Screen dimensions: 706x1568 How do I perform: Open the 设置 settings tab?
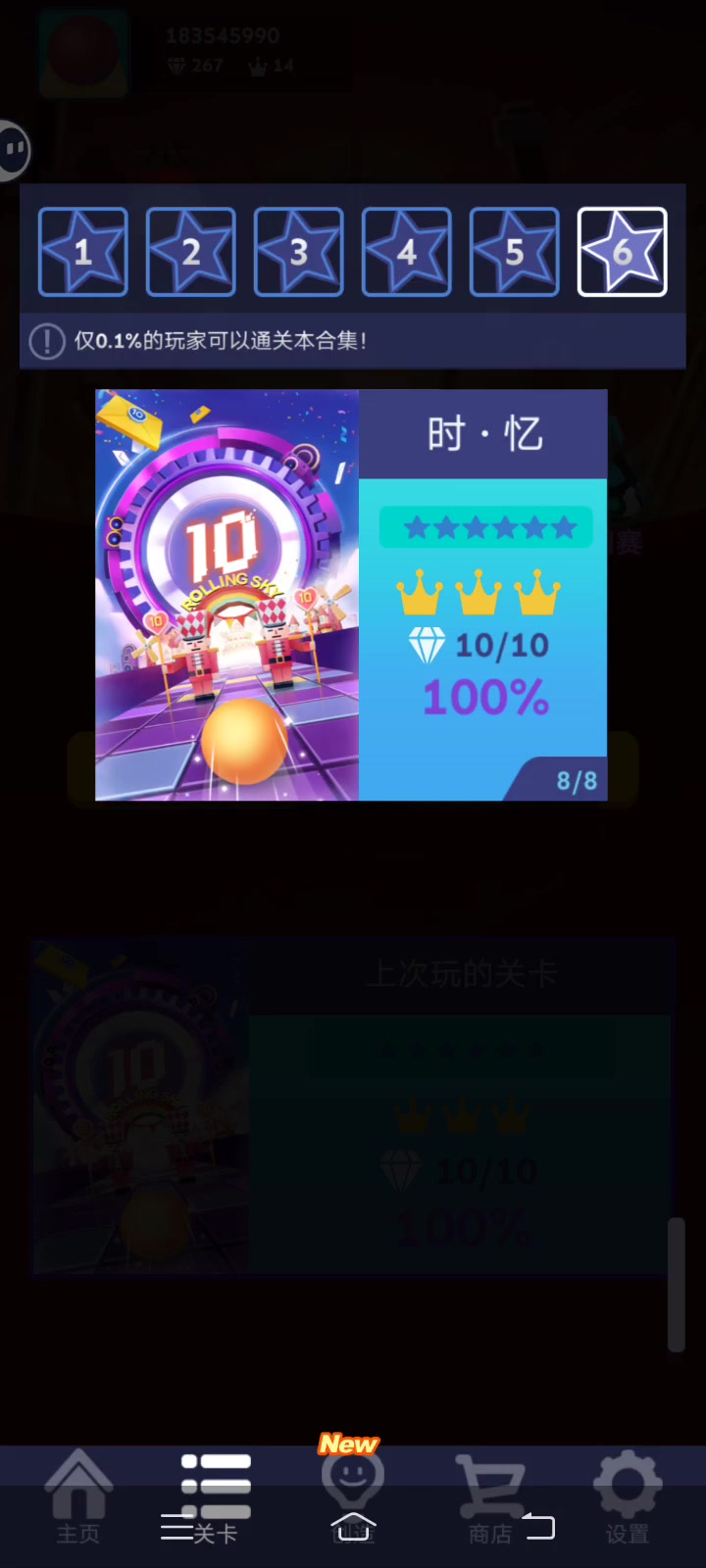coord(628,1497)
